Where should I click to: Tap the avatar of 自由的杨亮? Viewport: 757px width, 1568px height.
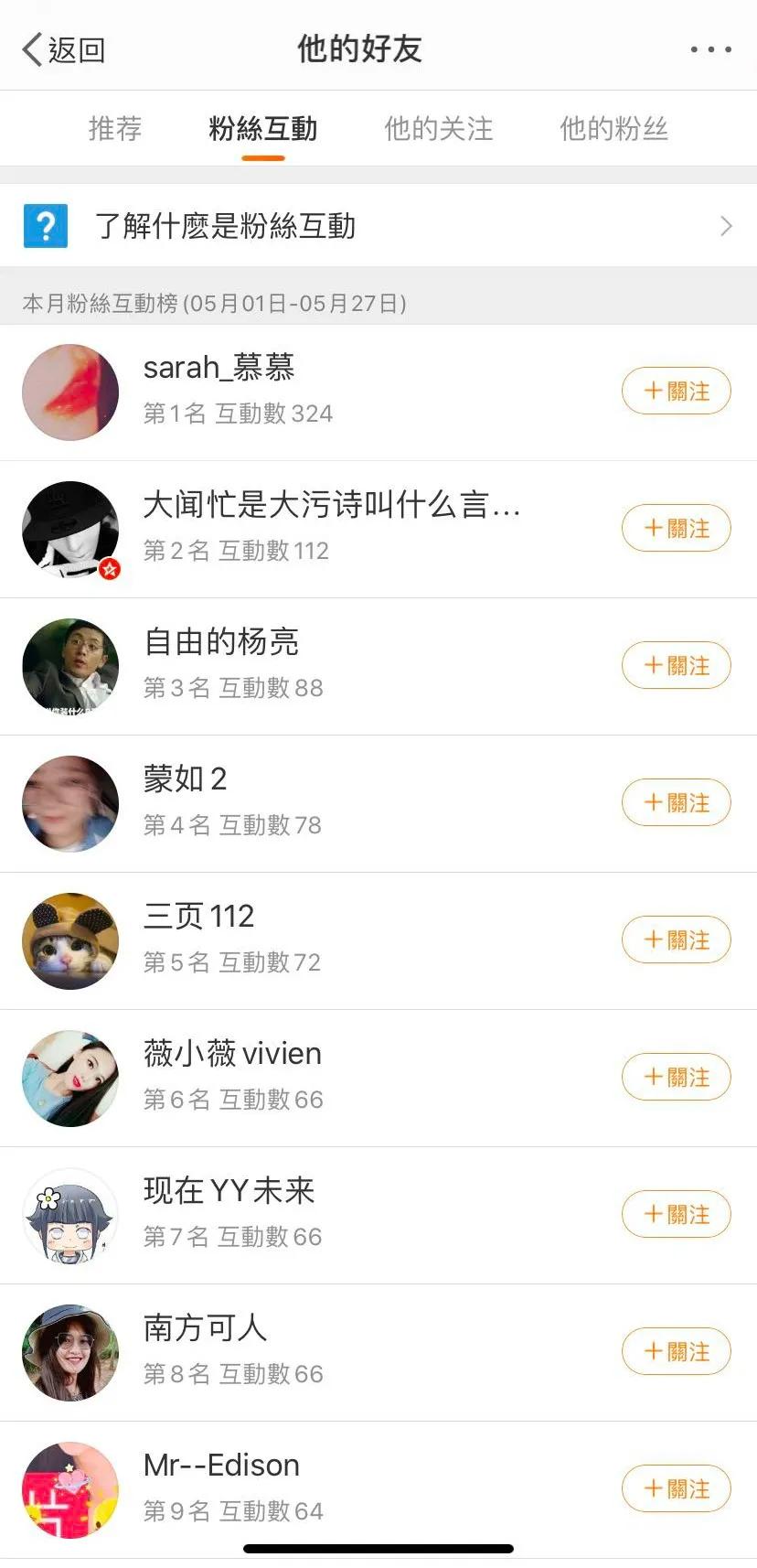pos(69,667)
